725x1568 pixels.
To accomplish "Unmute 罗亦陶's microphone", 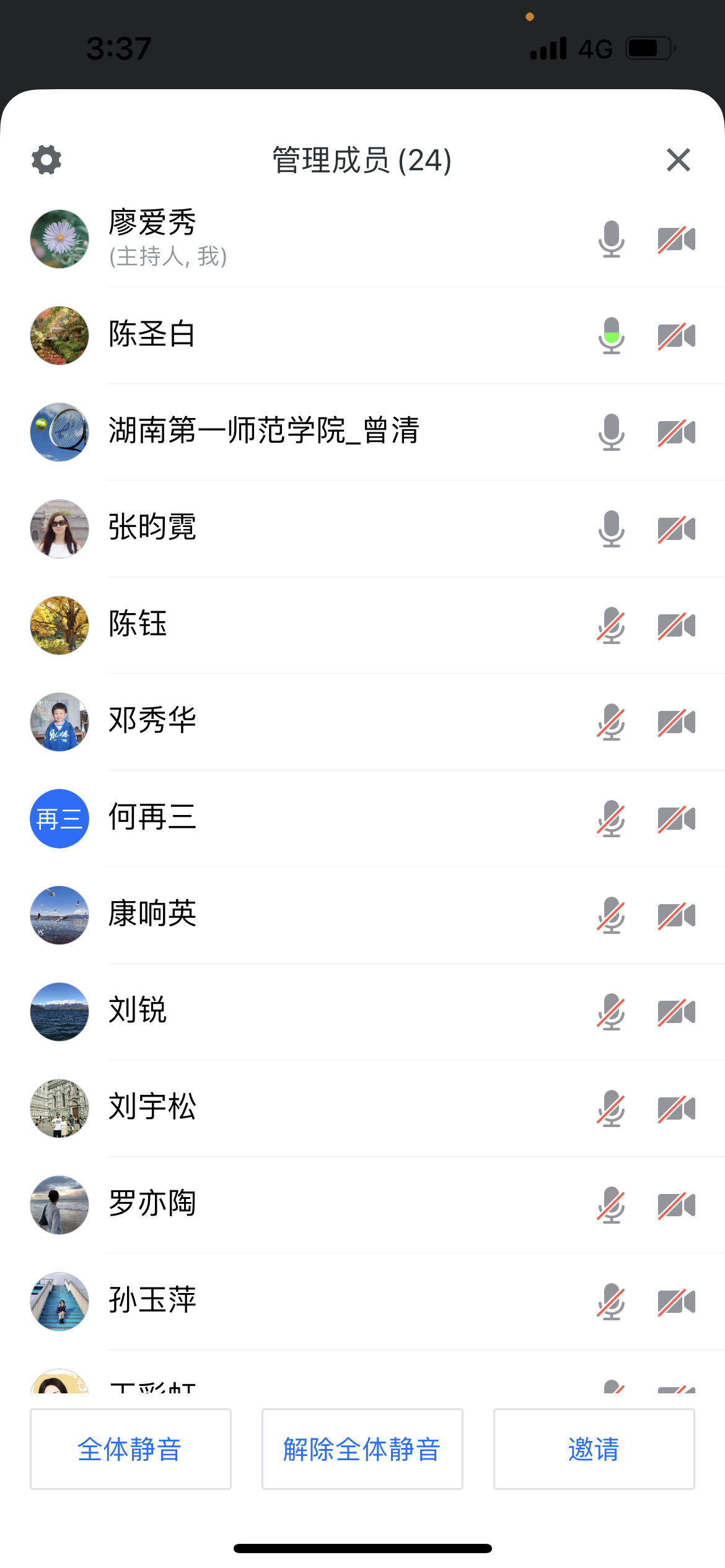I will pos(611,1205).
